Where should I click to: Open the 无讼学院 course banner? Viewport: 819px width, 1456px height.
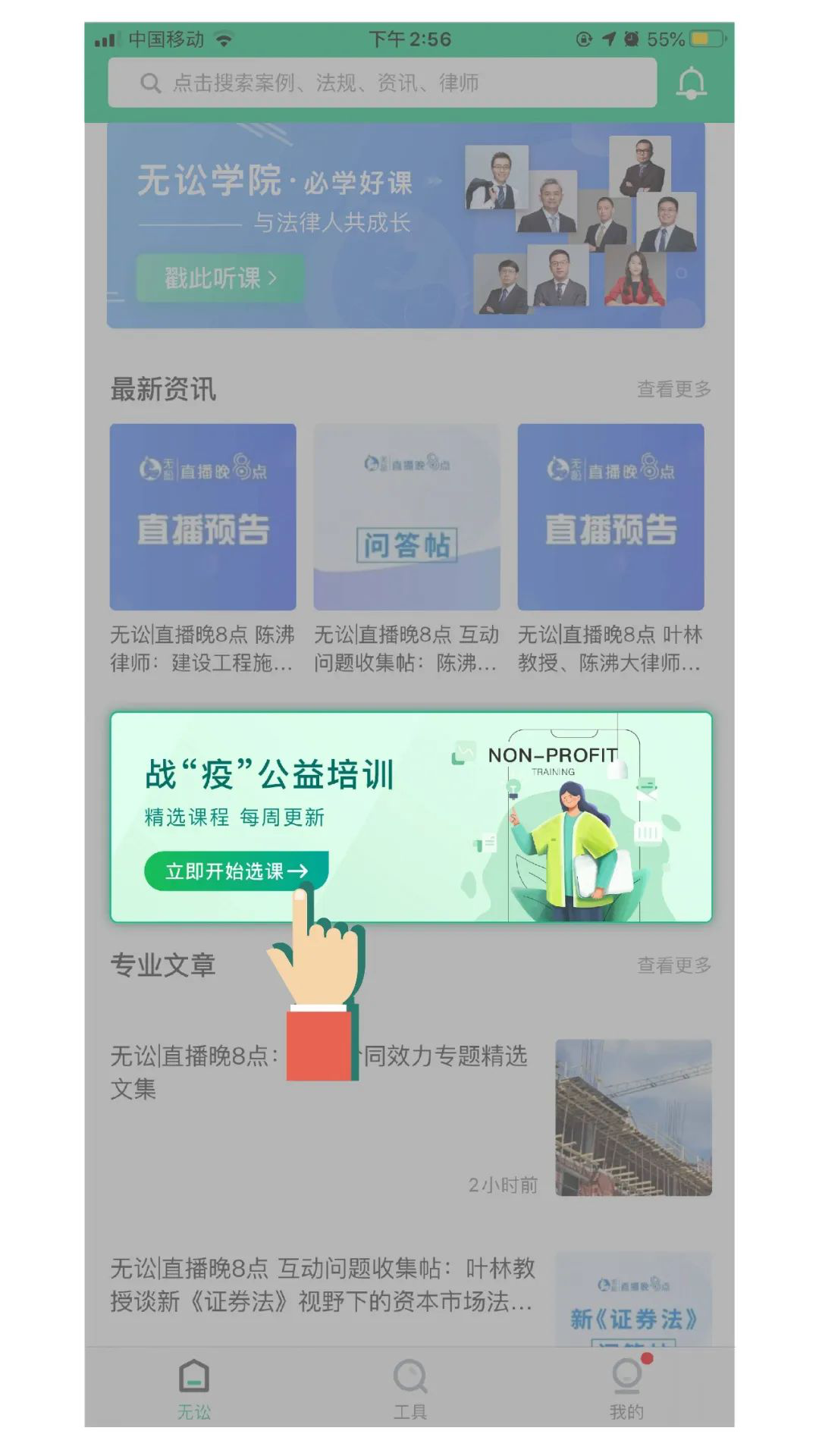pyautogui.click(x=406, y=226)
